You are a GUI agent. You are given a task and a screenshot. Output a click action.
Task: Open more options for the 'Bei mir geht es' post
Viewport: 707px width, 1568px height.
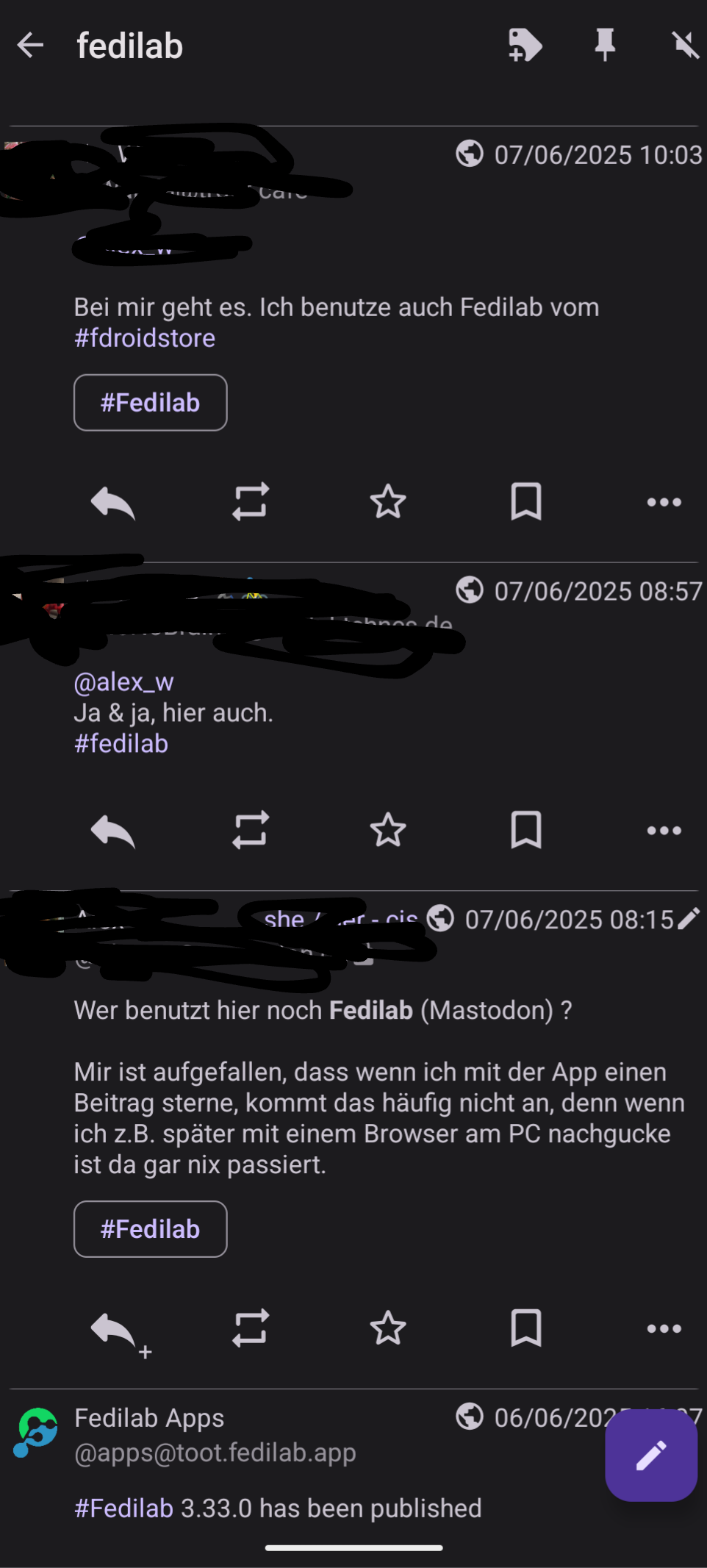(664, 502)
